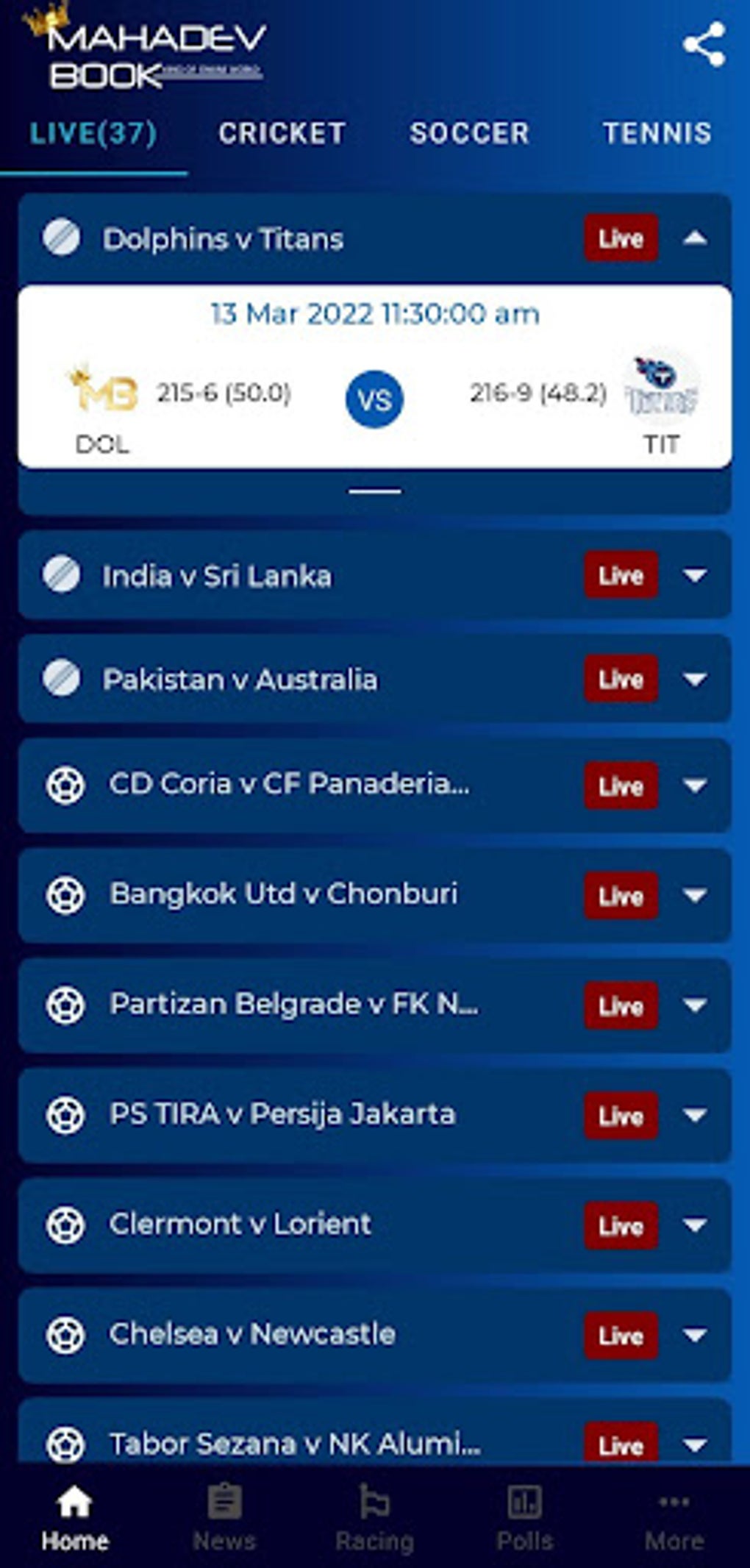Switch to the Soccer tab
750x1568 pixels.
click(469, 133)
